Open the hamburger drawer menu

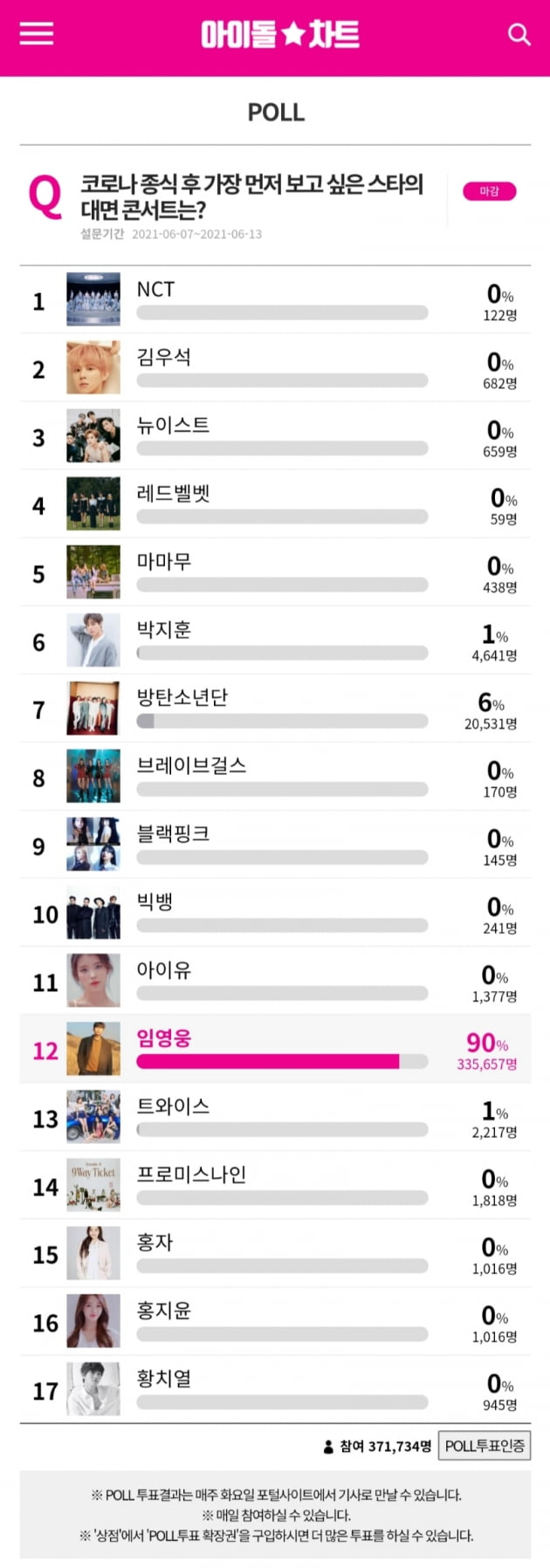[37, 34]
